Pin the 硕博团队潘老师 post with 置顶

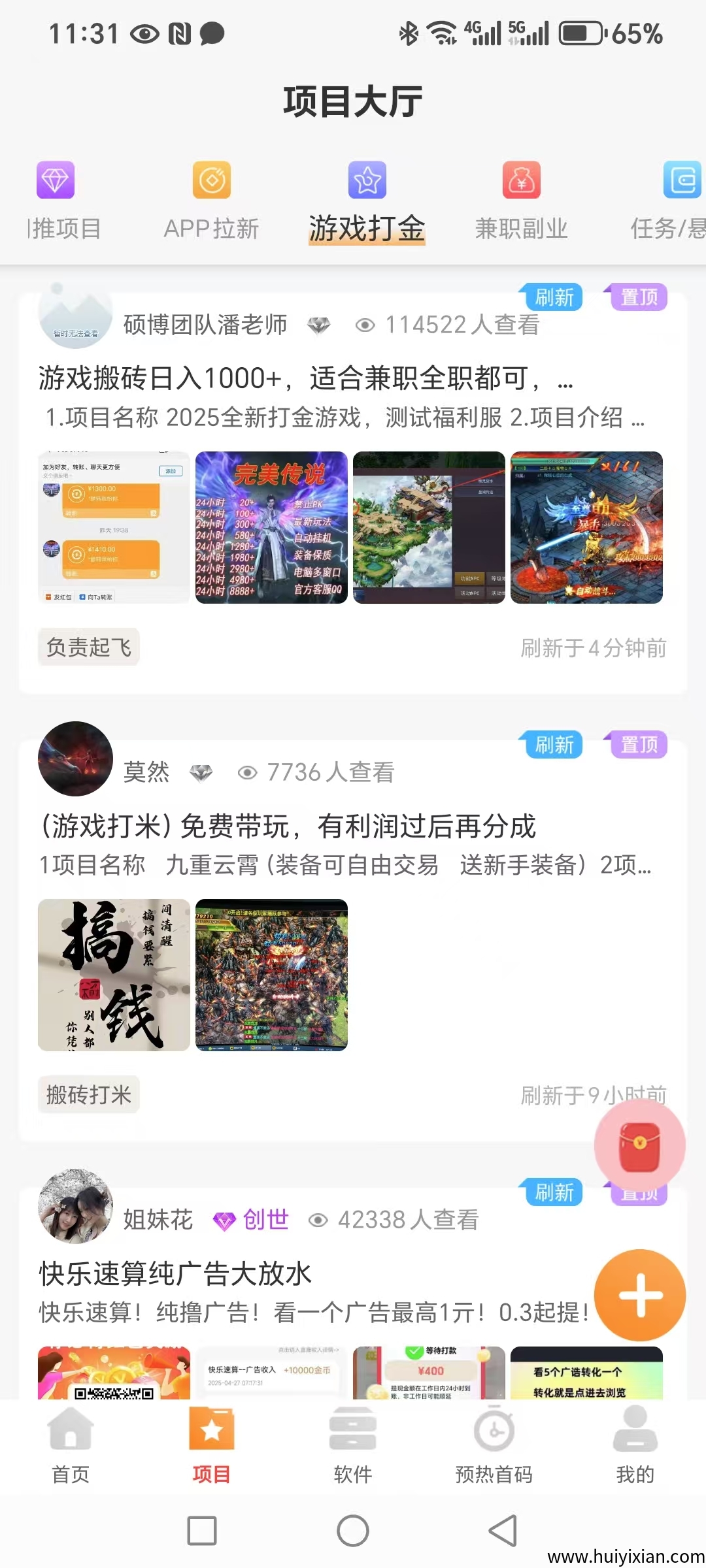(638, 297)
